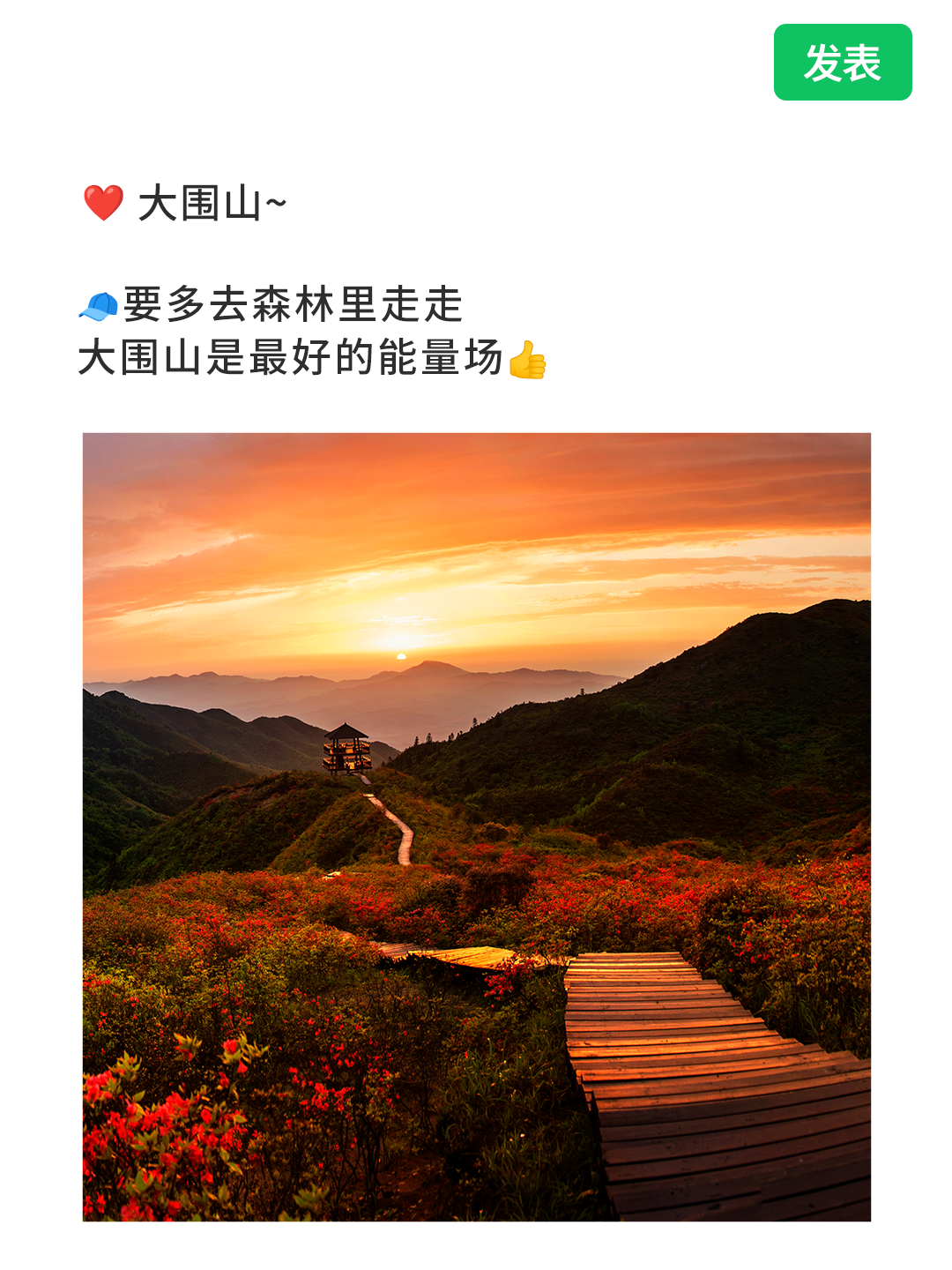
Task: Open the attached sunset mountain photo
Action: (476, 826)
